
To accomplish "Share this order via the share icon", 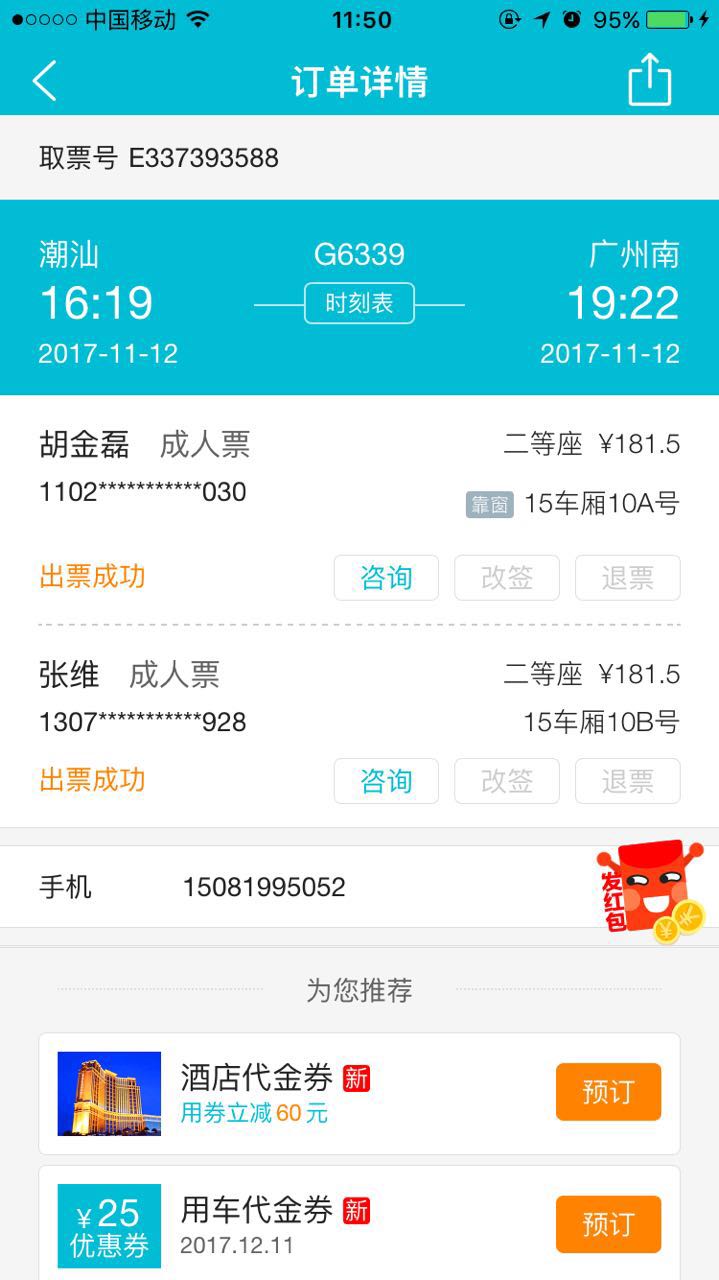I will click(x=649, y=80).
